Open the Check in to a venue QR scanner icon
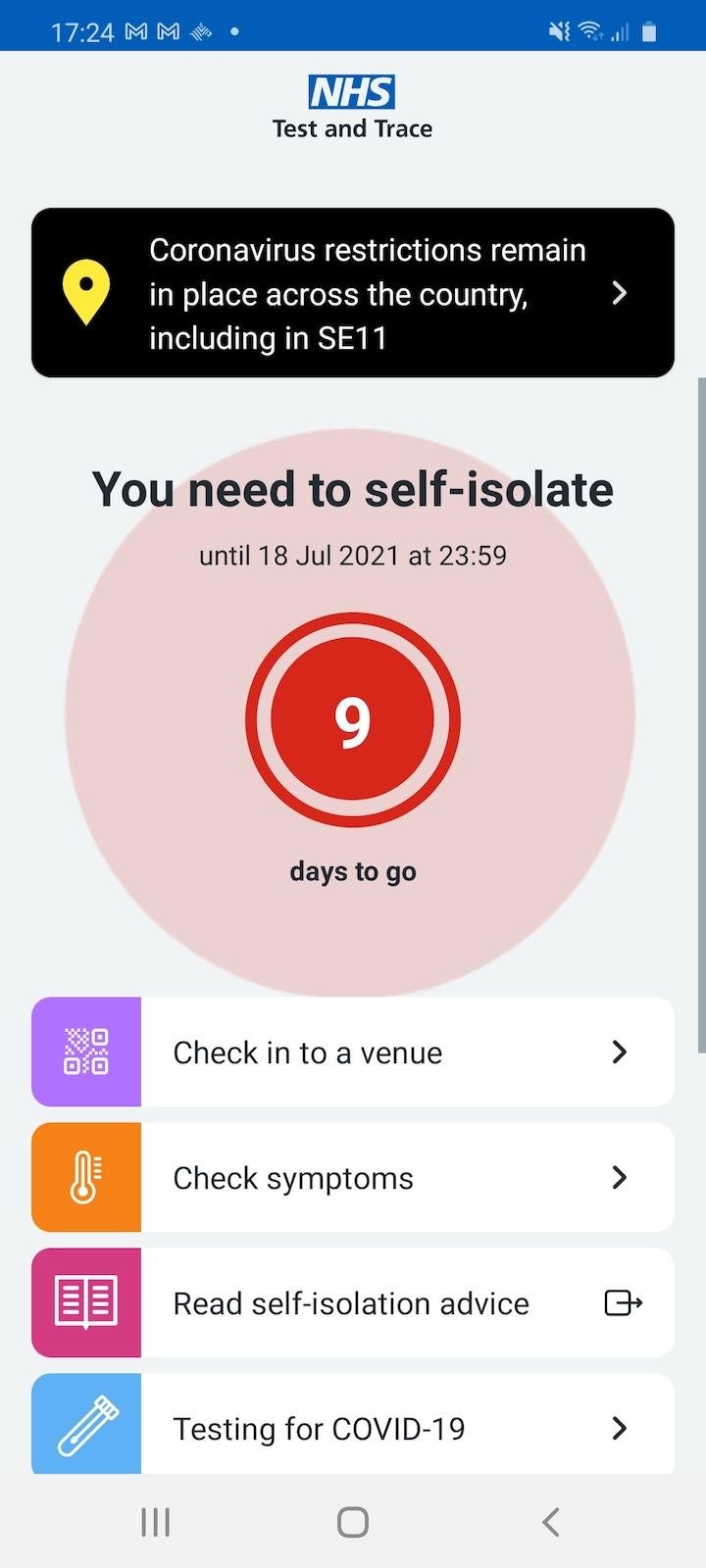The image size is (706, 1568). click(86, 1052)
